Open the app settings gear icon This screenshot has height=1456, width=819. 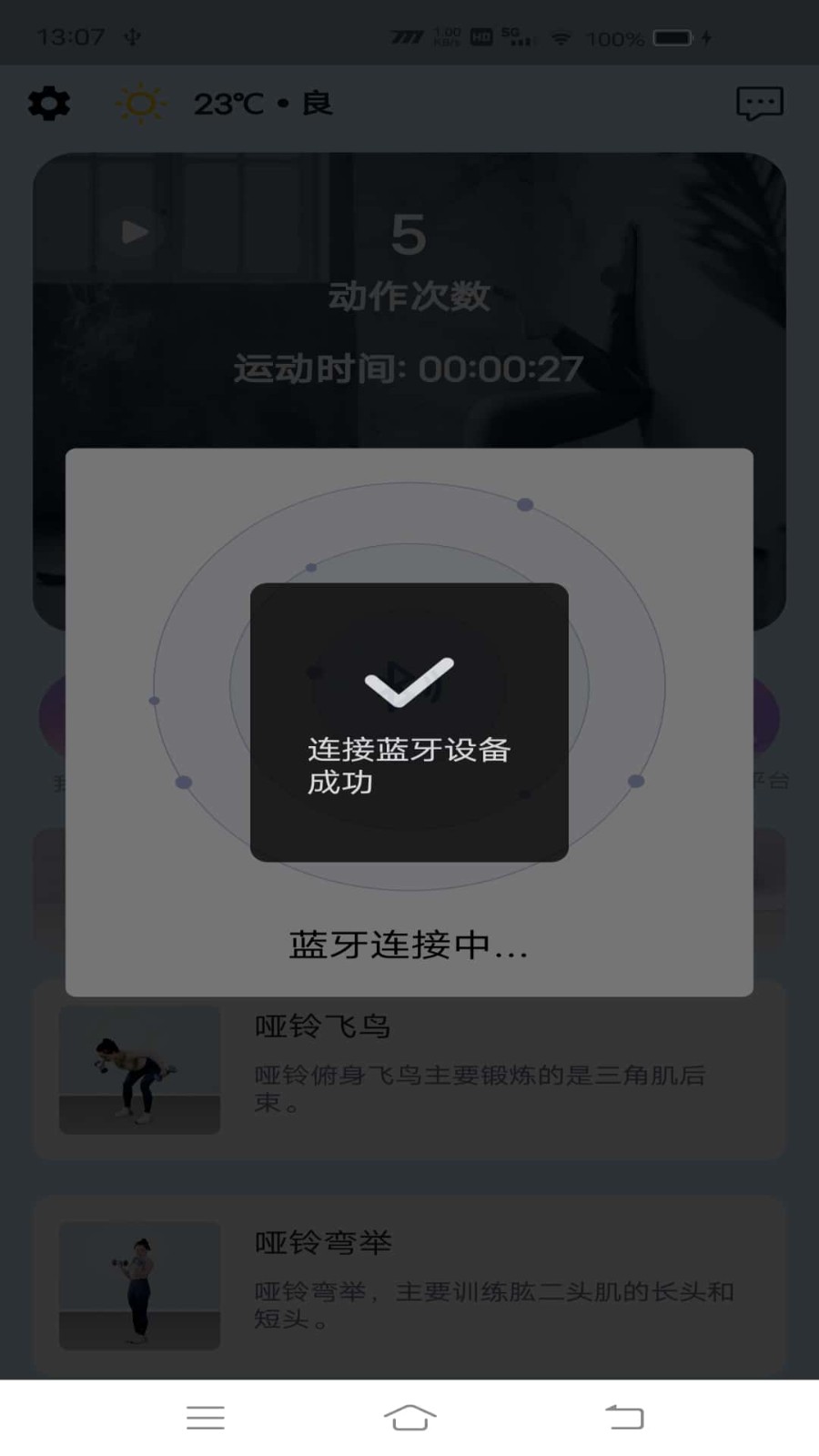pyautogui.click(x=50, y=103)
